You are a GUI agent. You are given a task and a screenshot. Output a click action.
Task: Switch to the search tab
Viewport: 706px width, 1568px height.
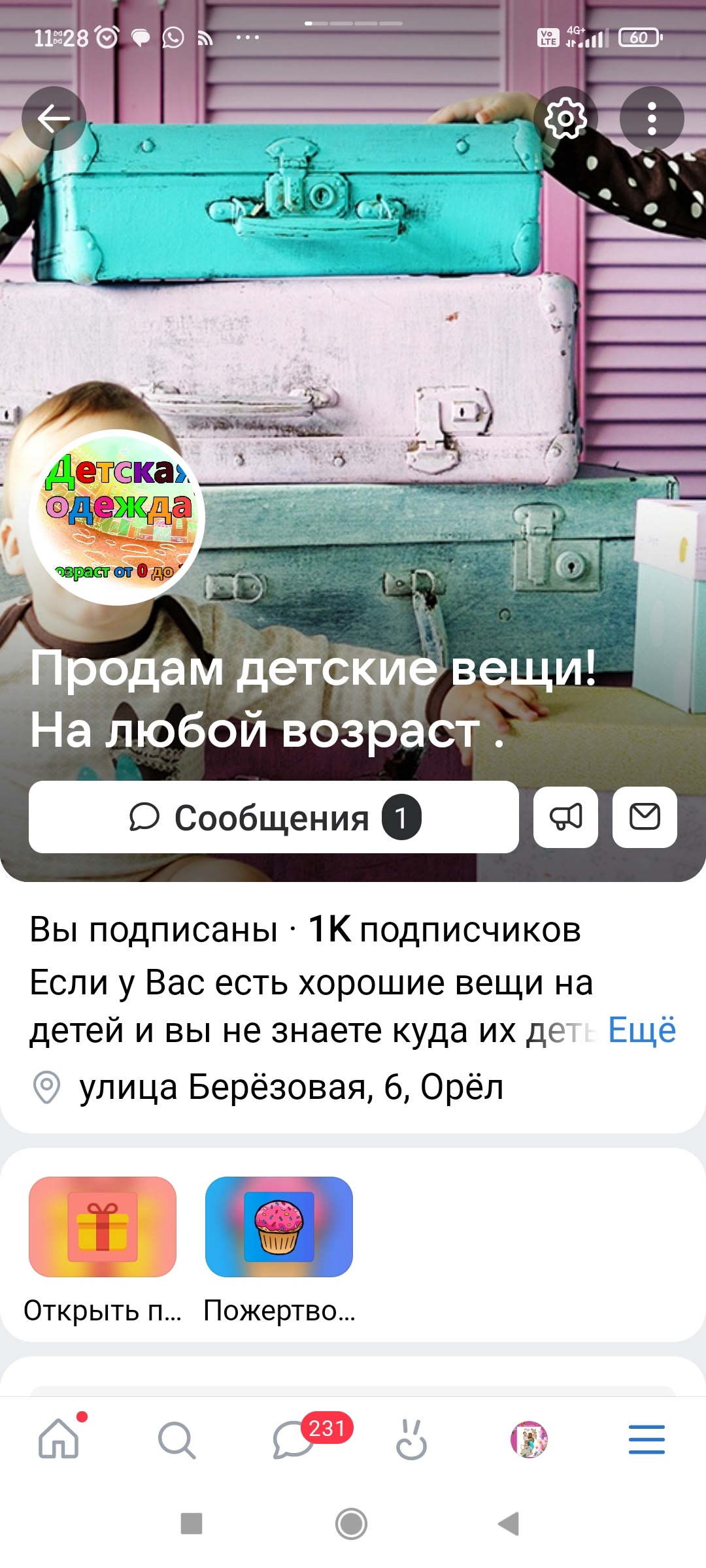(x=176, y=1439)
